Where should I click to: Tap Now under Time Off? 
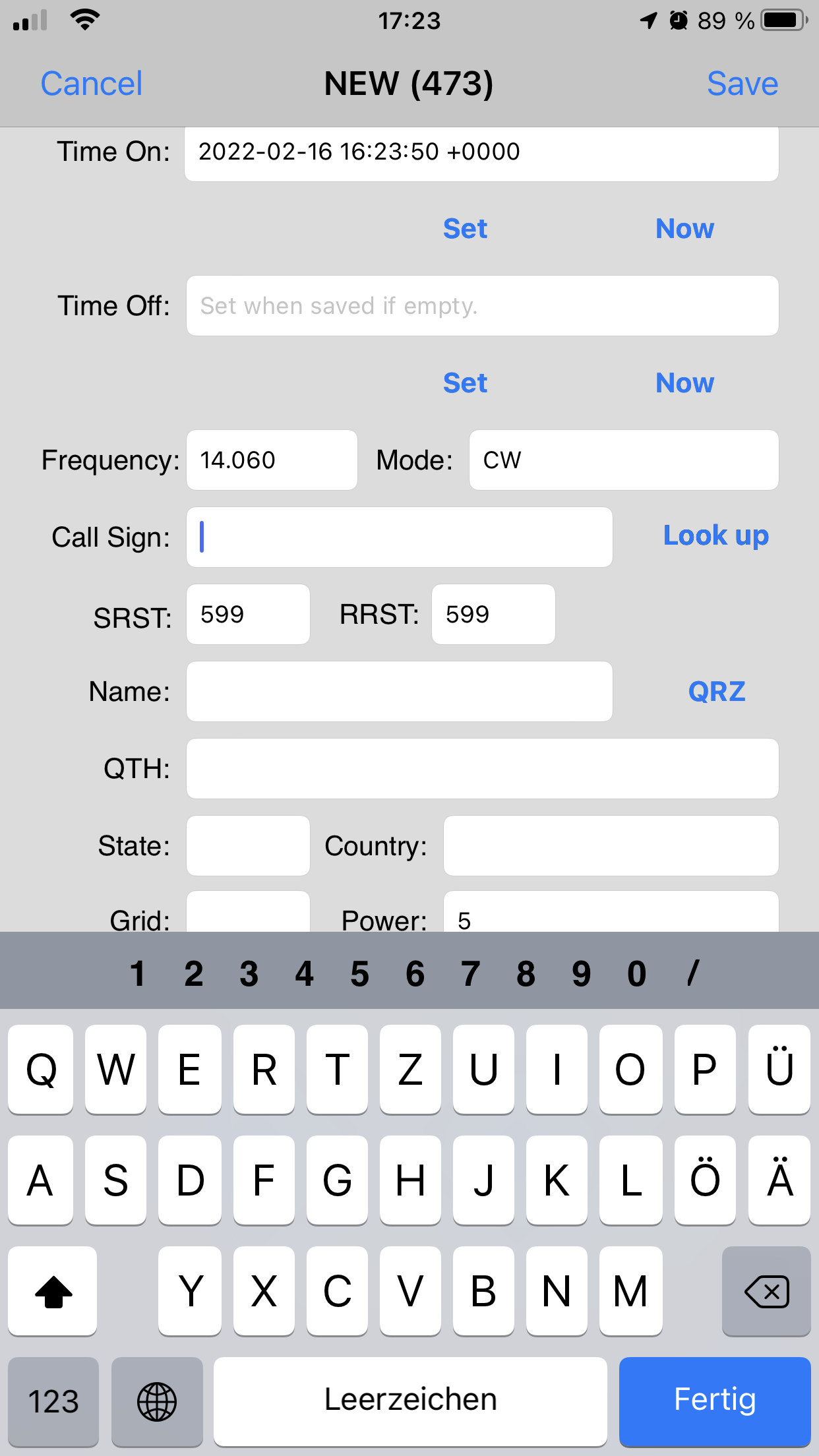click(684, 383)
